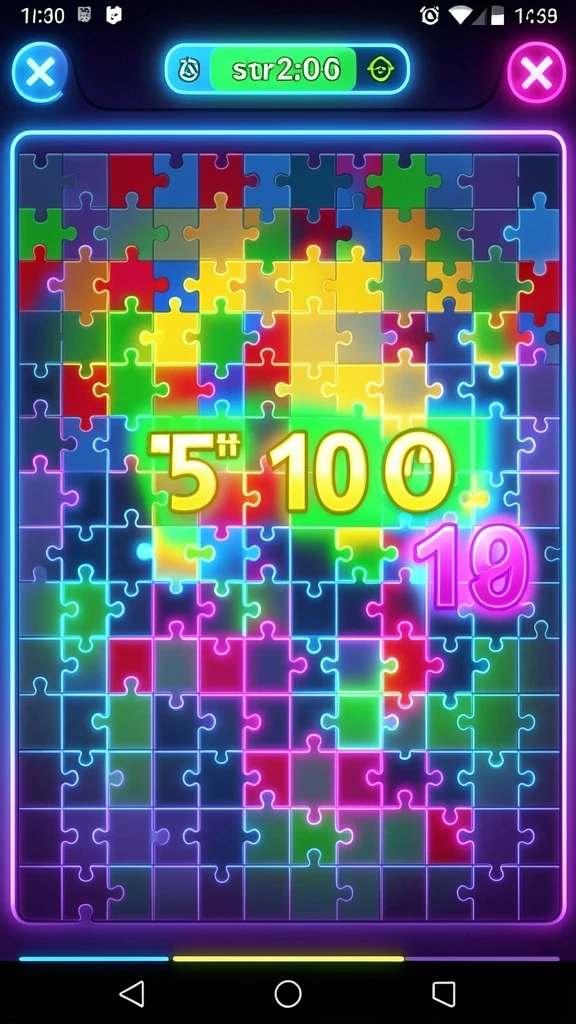576x1024 pixels.
Task: Go back with system back button
Action: 133,994
